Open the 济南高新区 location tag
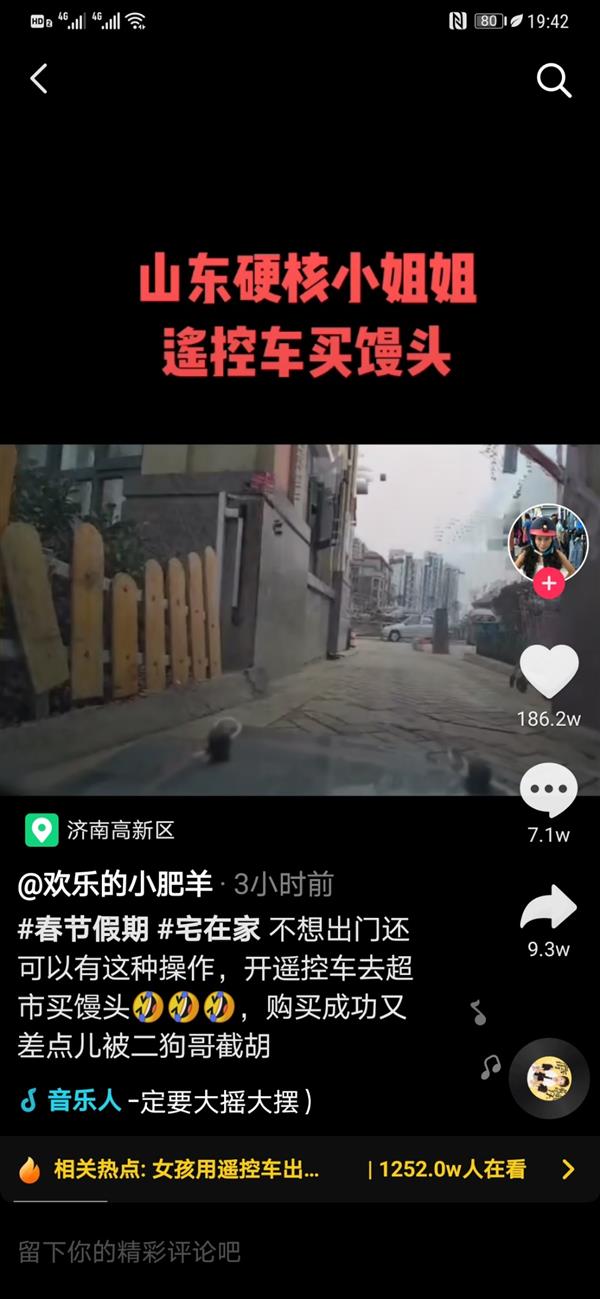The image size is (600, 1299). point(100,829)
